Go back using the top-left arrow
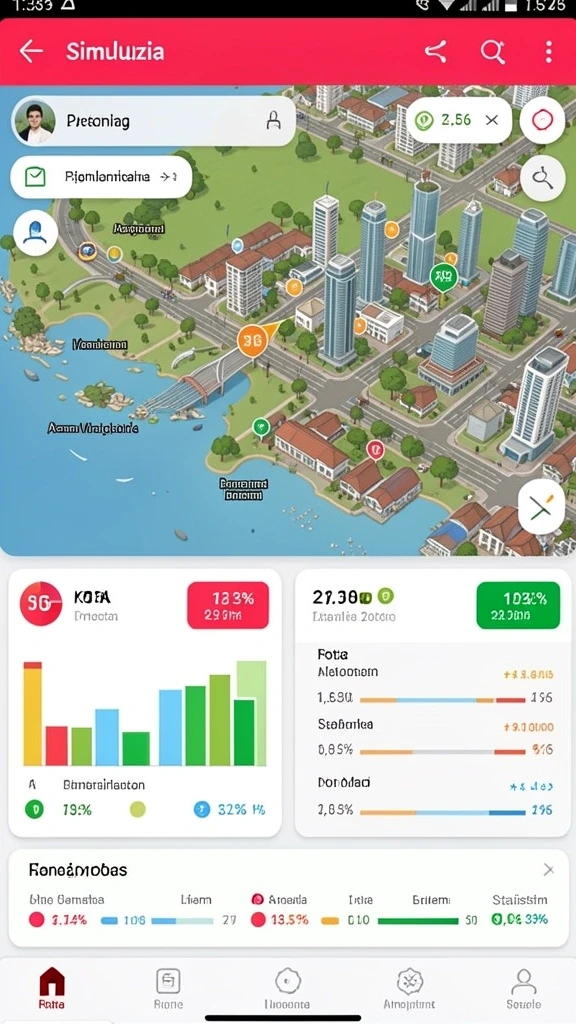 pyautogui.click(x=31, y=51)
